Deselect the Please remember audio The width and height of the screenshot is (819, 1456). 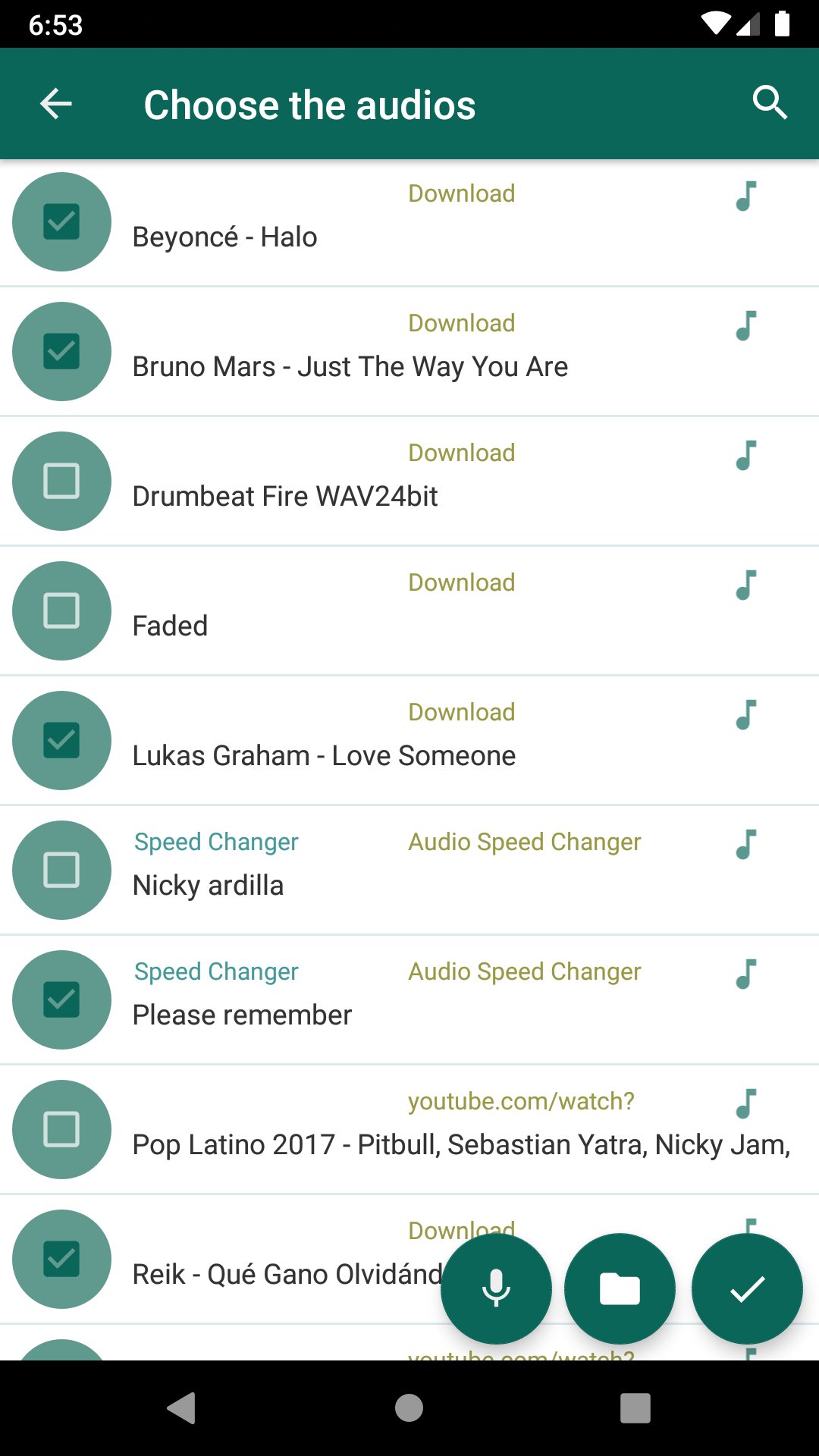[61, 1000]
